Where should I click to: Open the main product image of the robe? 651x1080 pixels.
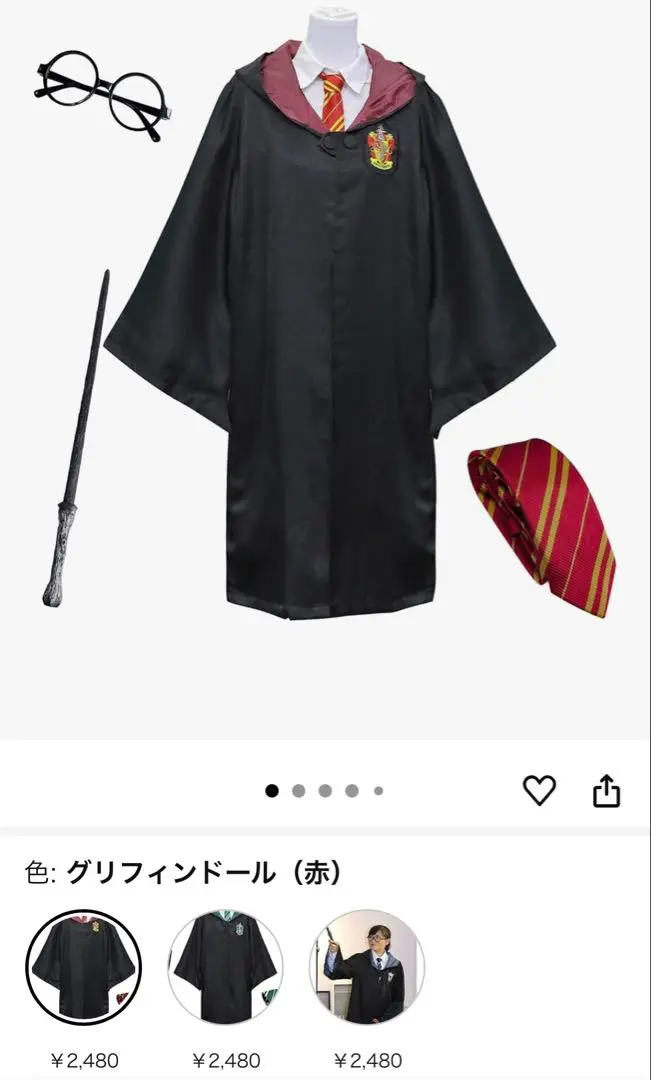pyautogui.click(x=325, y=370)
